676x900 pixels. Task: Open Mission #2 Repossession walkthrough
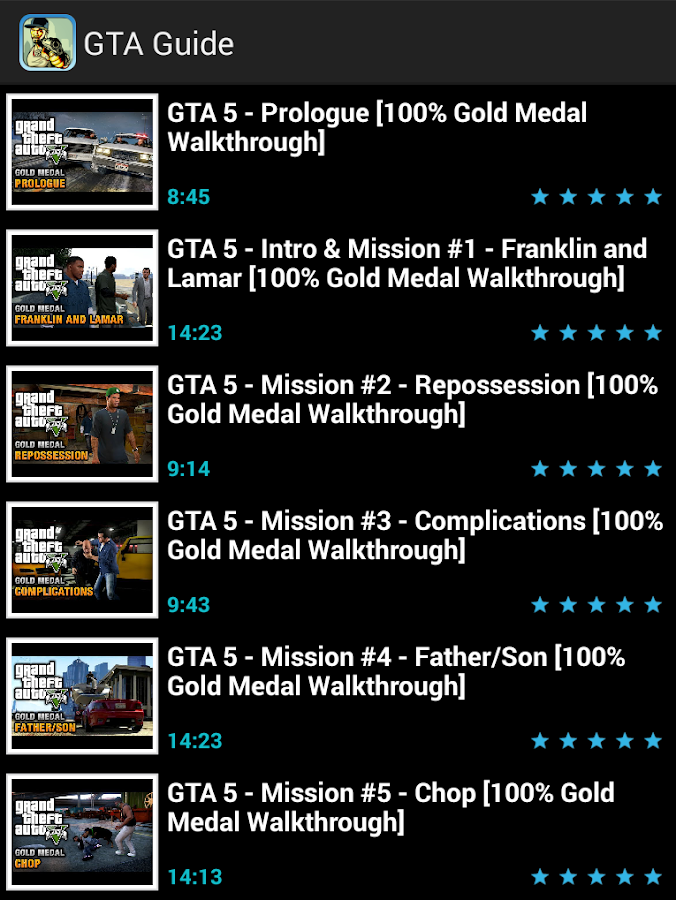[x=412, y=400]
